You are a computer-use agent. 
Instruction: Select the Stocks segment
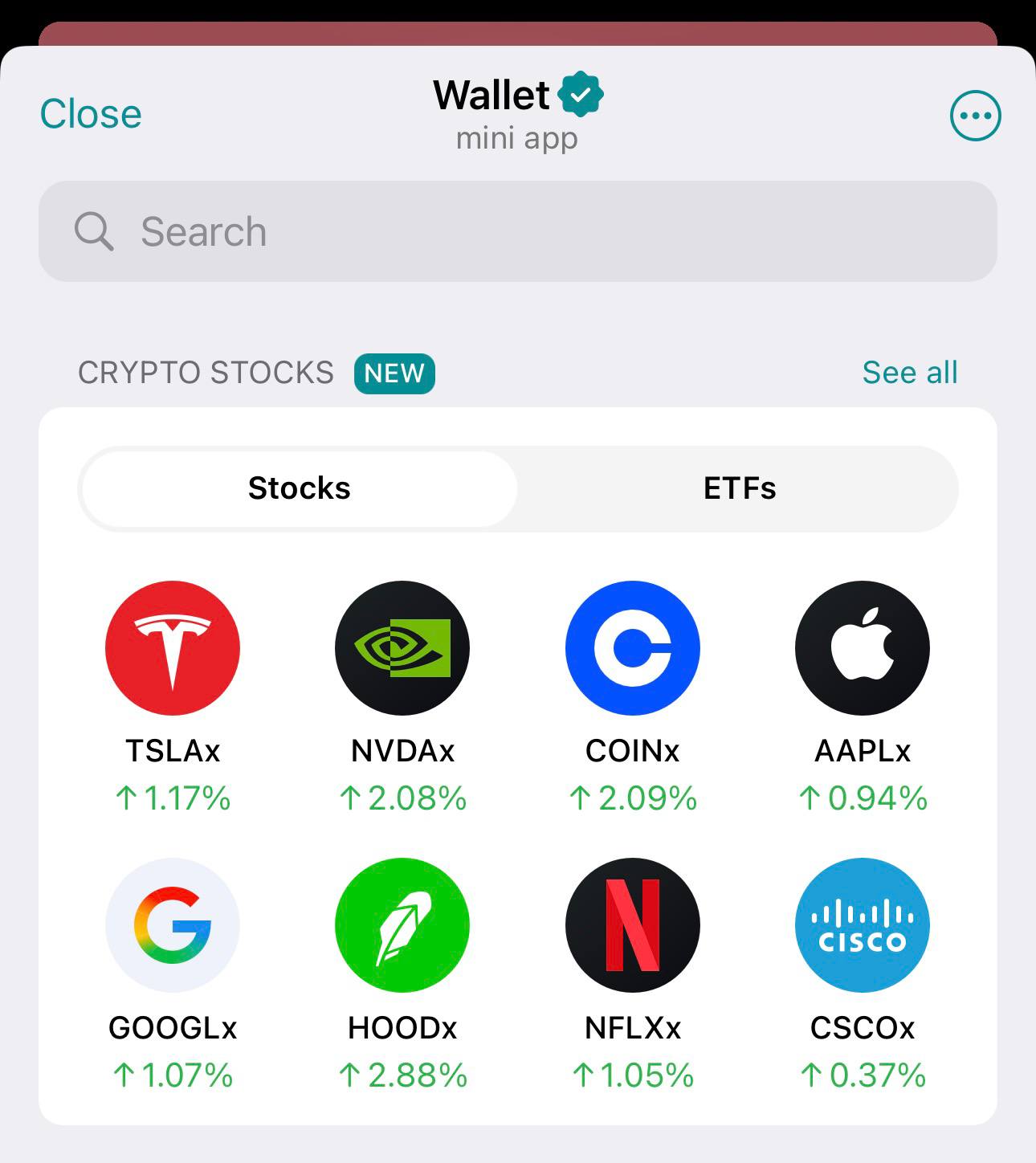tap(299, 488)
